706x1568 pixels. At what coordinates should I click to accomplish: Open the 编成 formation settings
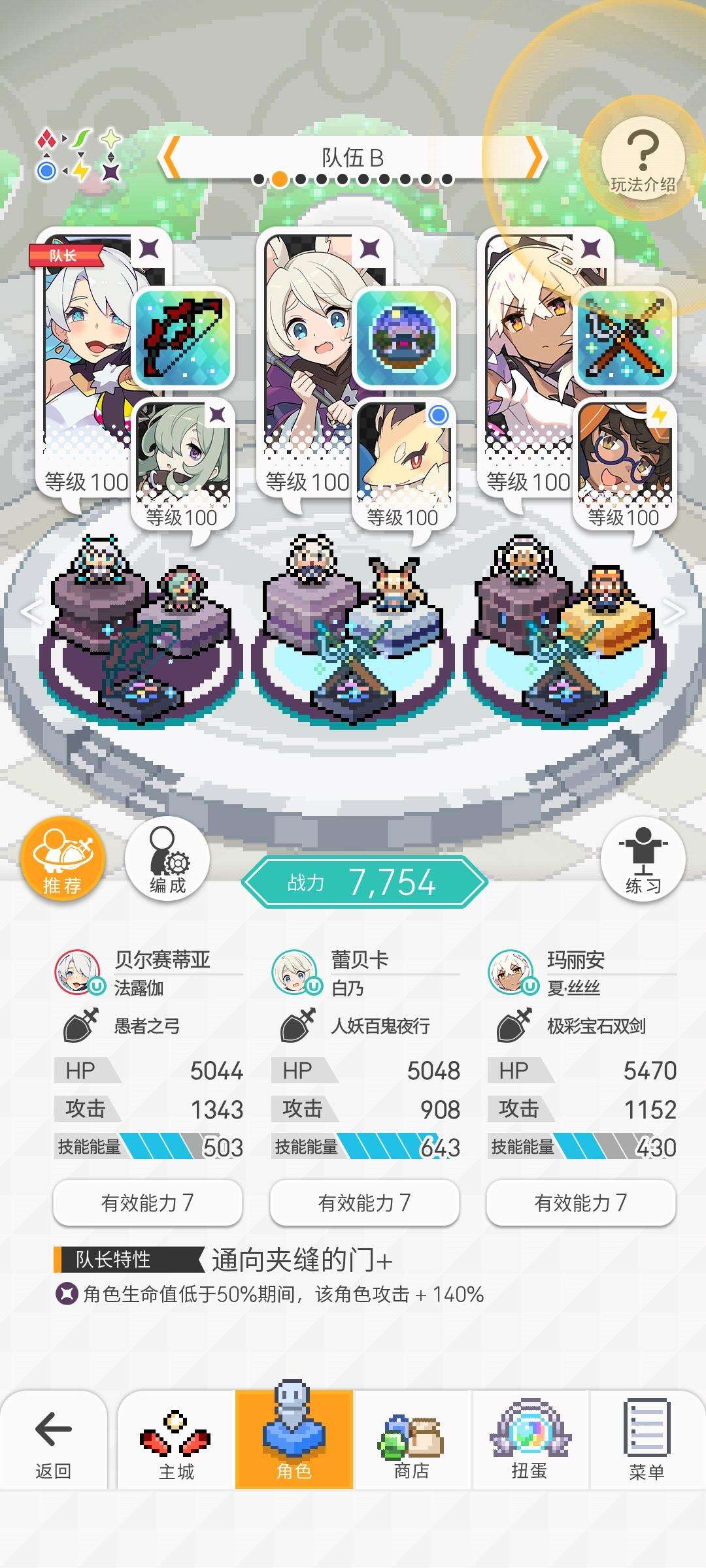(167, 858)
